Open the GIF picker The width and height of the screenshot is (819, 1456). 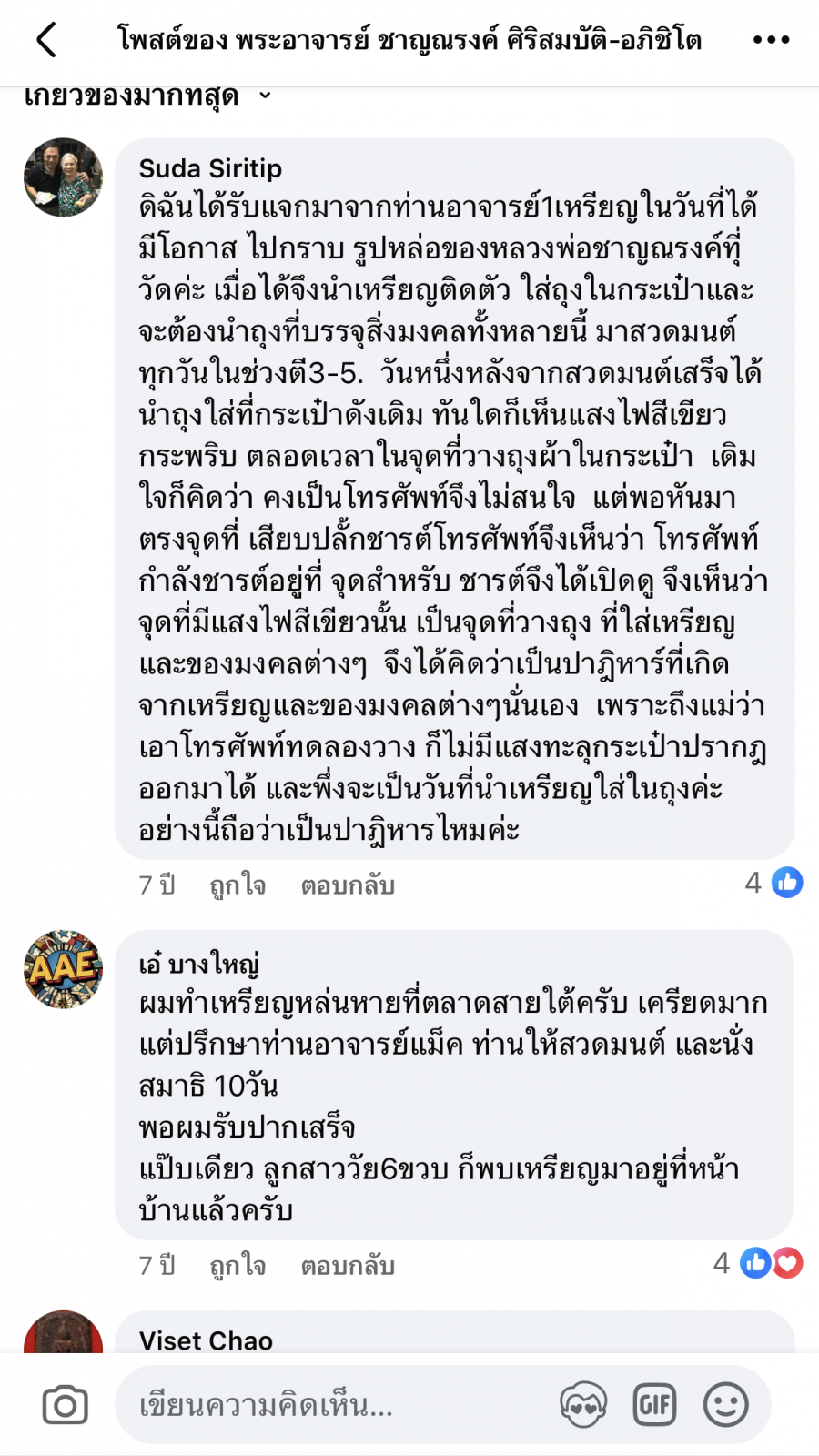(654, 1405)
